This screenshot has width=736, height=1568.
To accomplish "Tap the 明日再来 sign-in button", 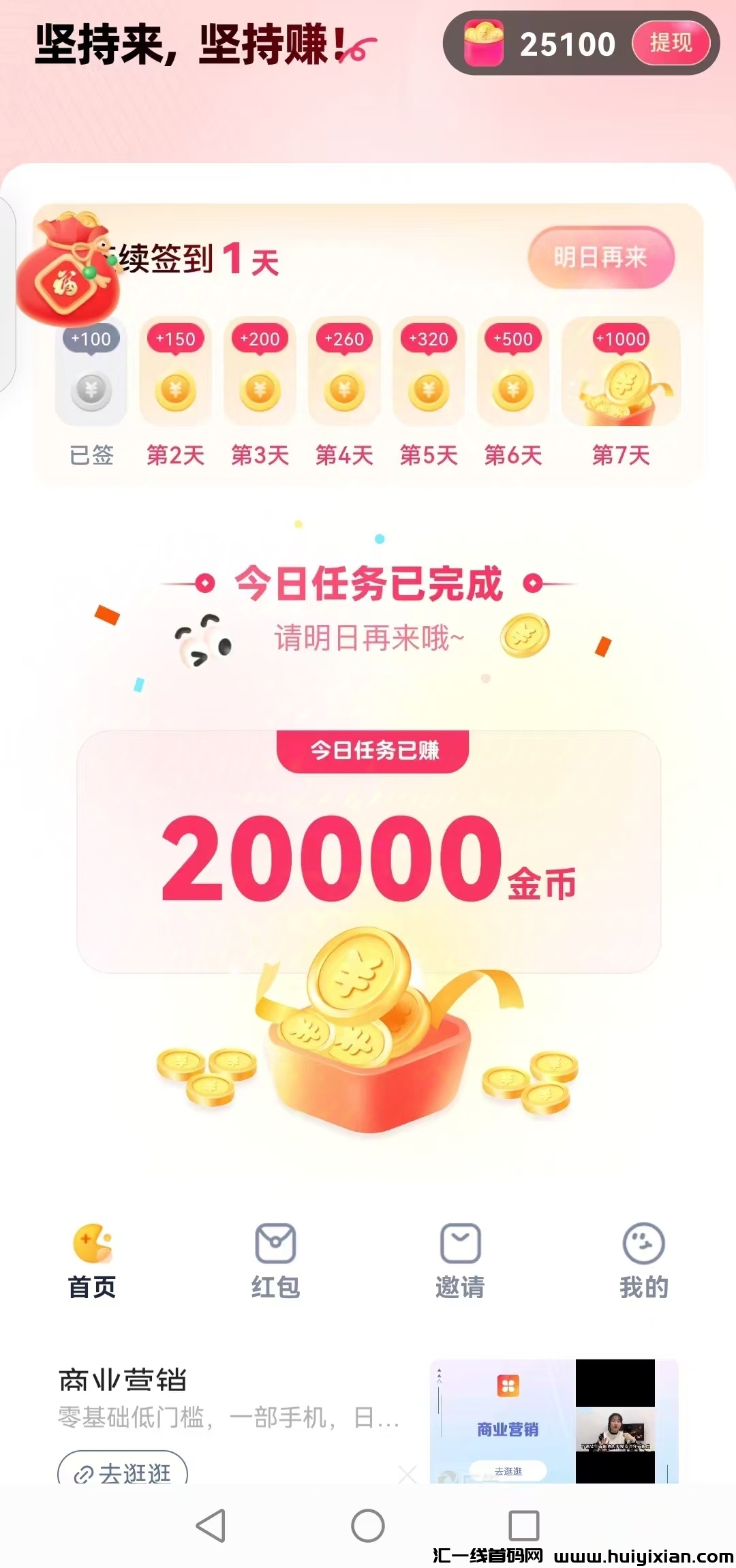I will tap(600, 258).
